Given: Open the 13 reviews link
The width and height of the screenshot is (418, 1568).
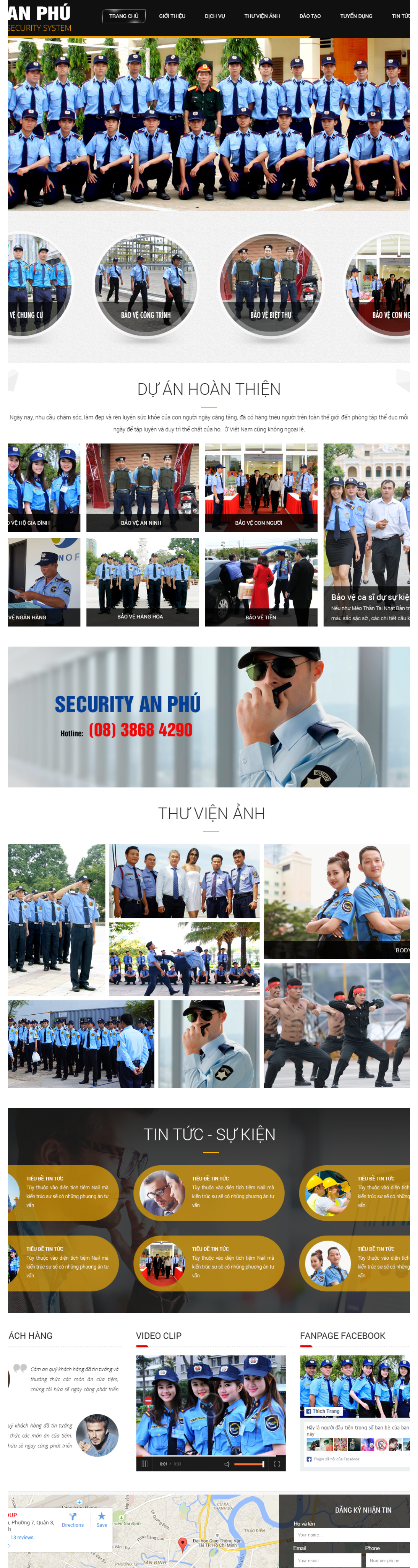Looking at the screenshot, I should click(22, 1538).
